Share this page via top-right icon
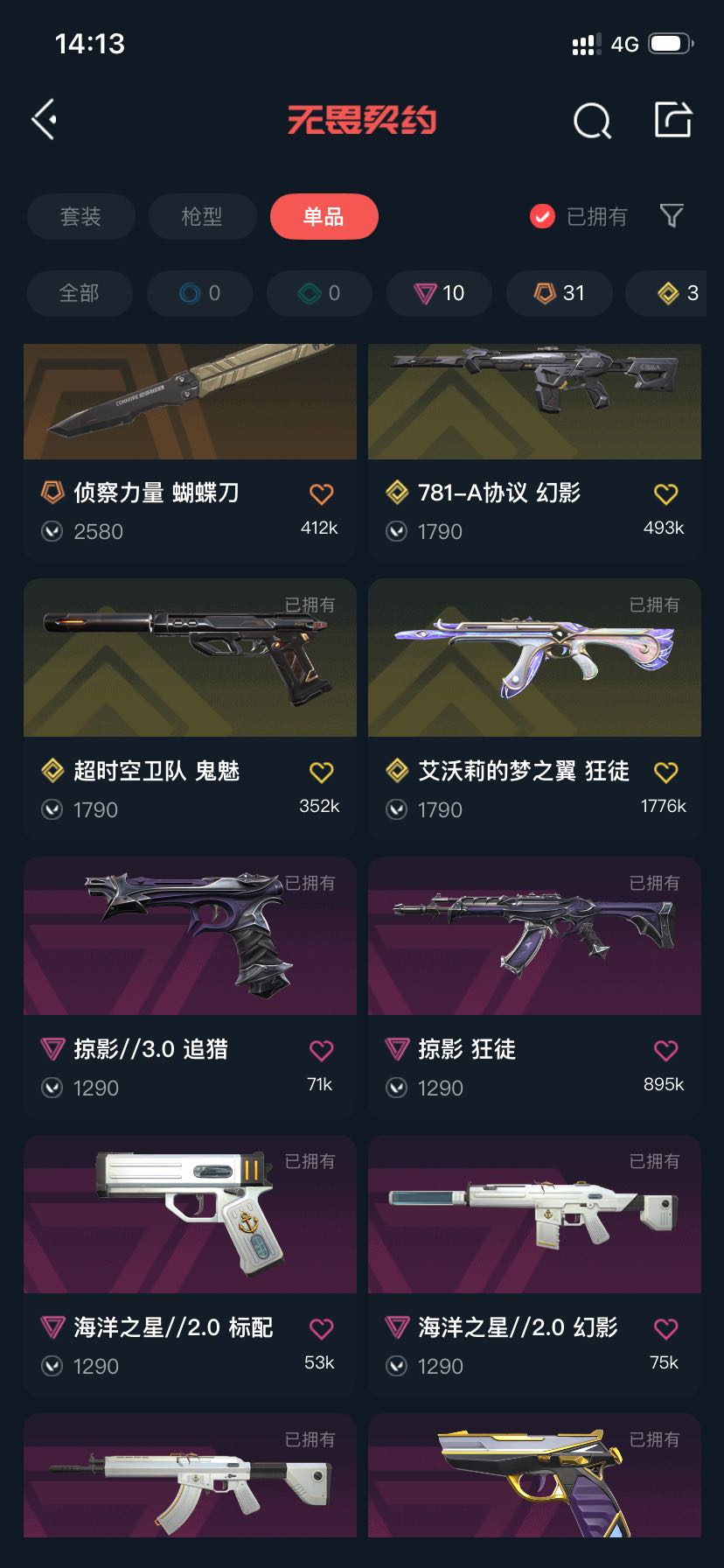 pos(673,120)
